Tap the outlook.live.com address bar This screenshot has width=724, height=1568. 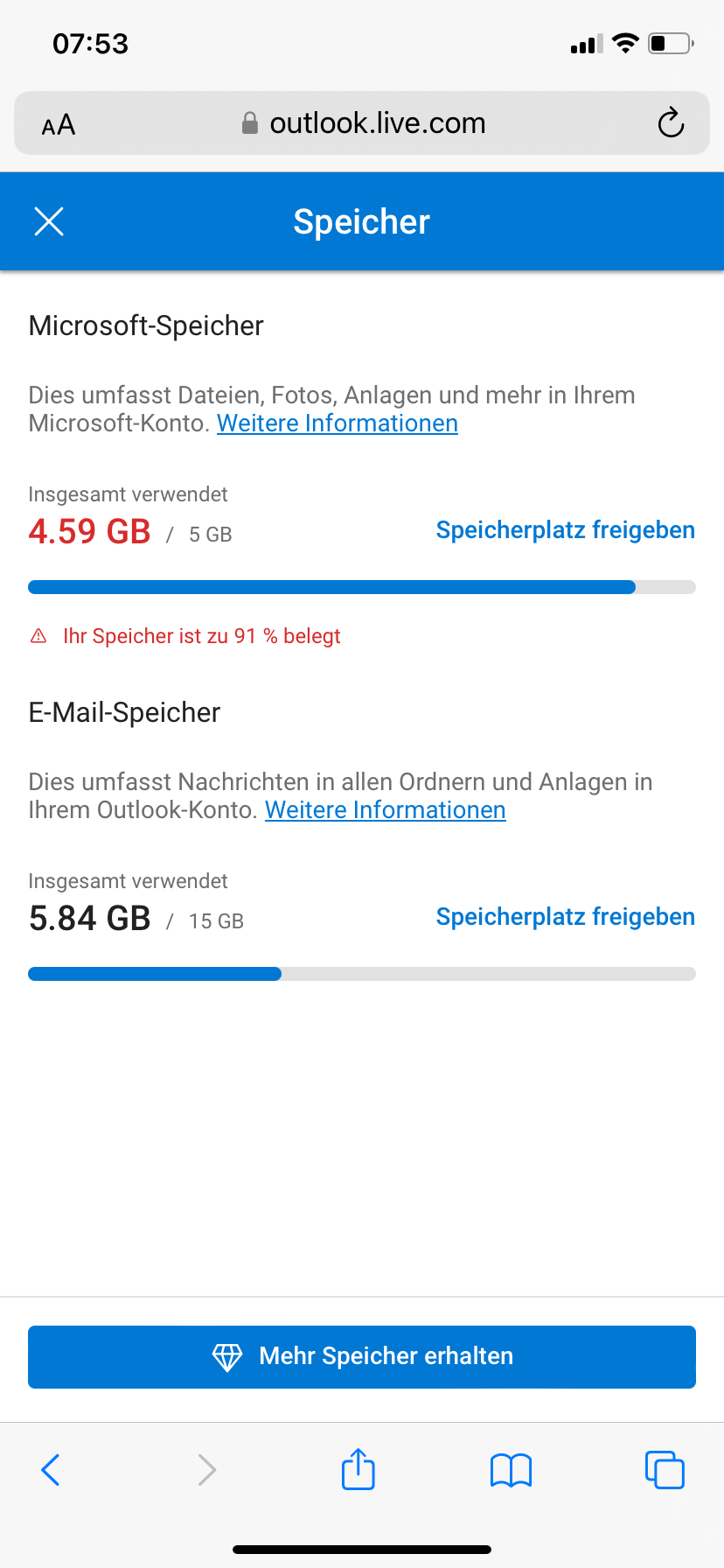pos(362,123)
